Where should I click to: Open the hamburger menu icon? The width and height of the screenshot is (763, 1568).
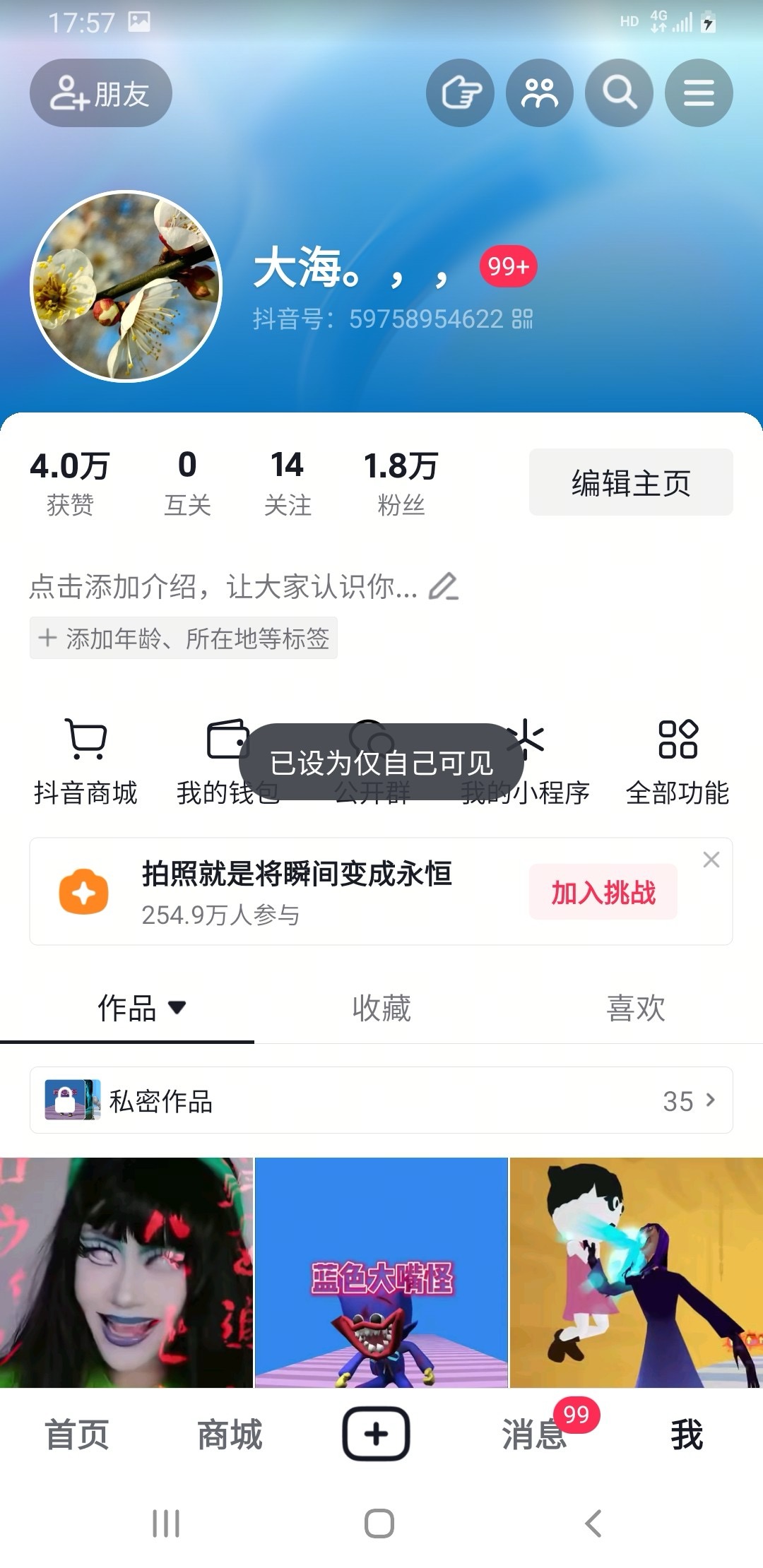[x=699, y=93]
